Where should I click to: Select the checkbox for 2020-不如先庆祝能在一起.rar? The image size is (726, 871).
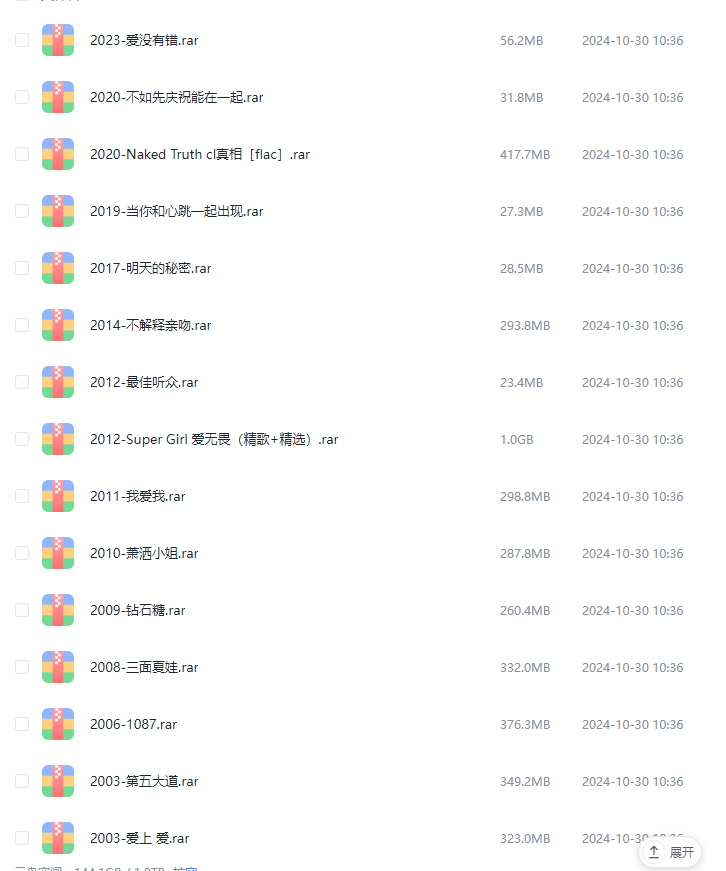[x=22, y=97]
